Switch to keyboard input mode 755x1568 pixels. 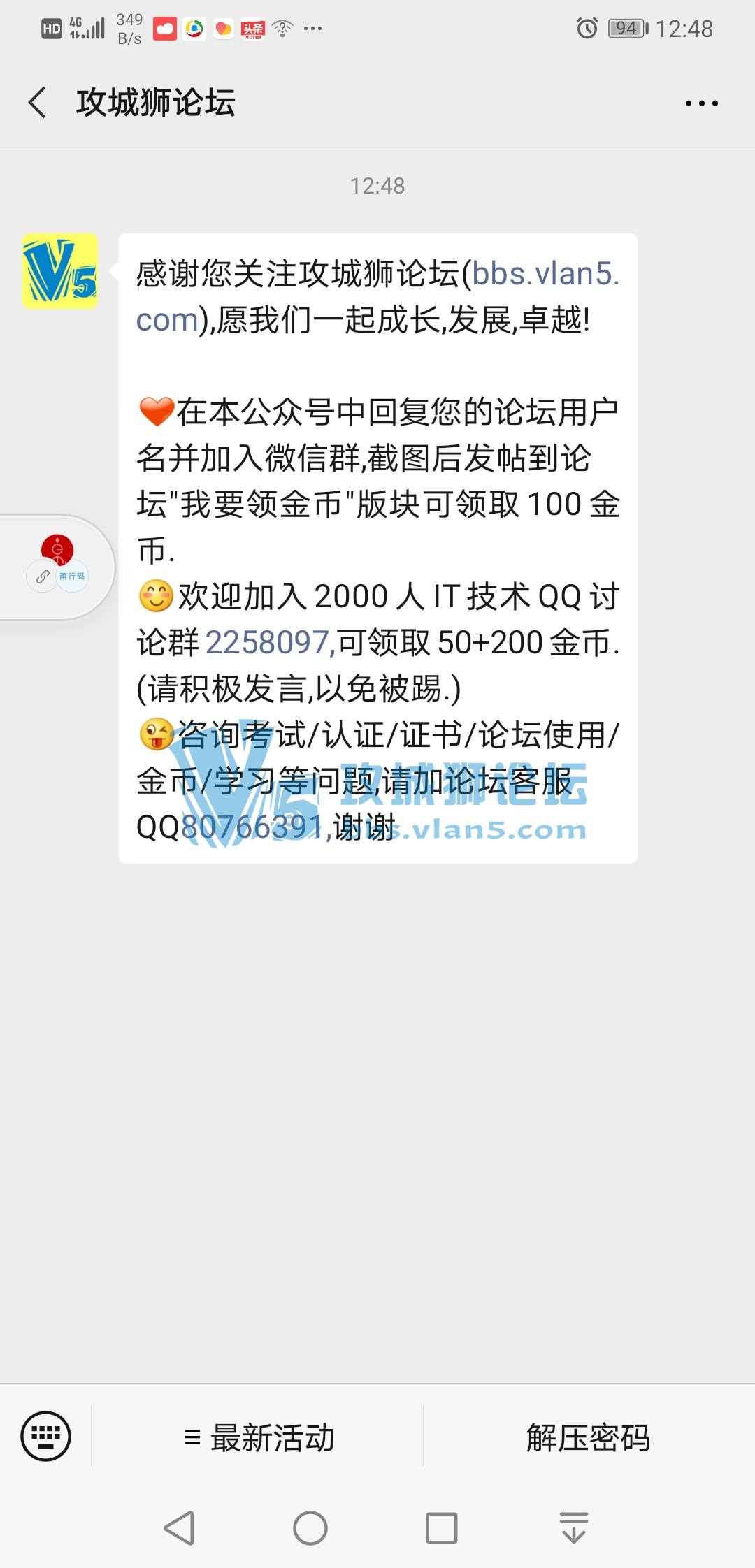(x=46, y=1437)
